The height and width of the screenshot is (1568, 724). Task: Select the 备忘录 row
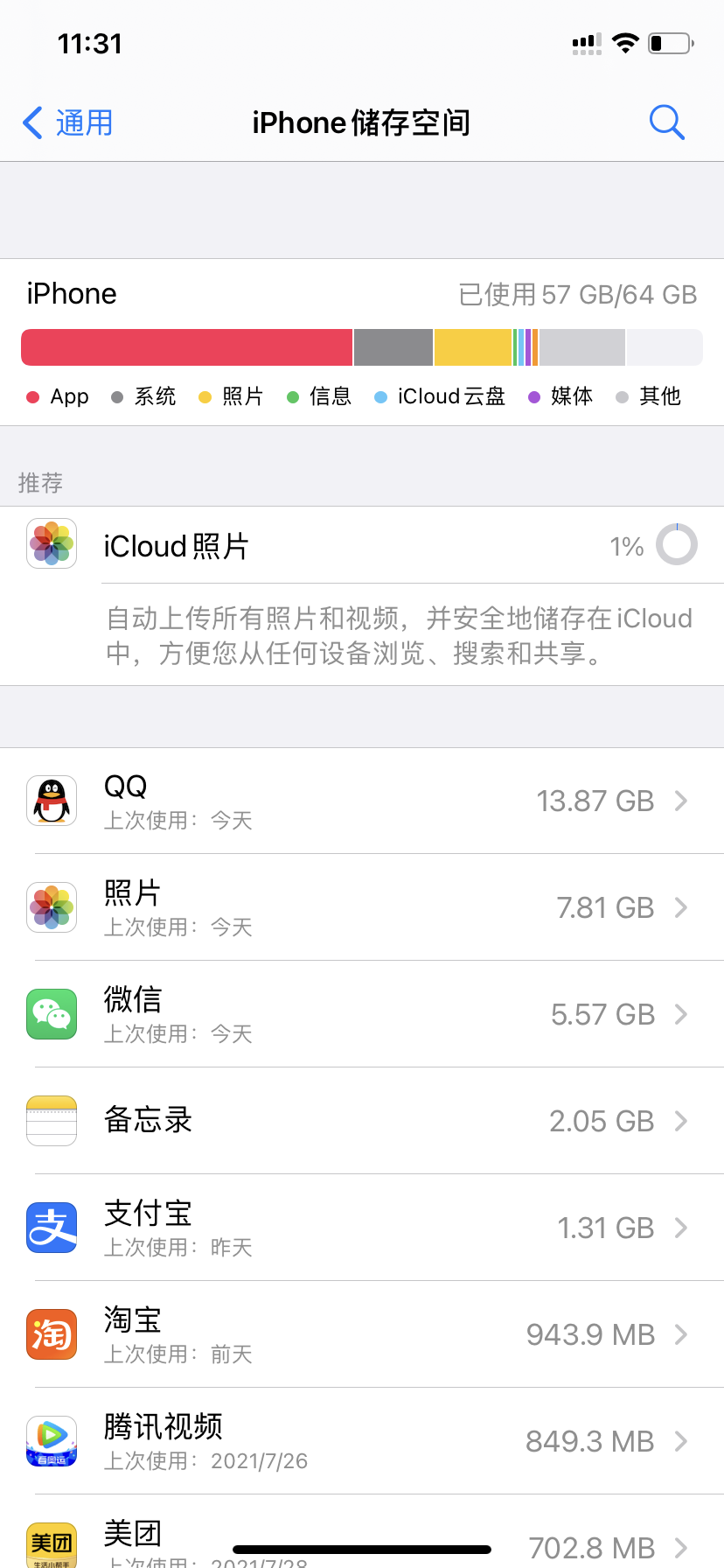coord(362,1121)
